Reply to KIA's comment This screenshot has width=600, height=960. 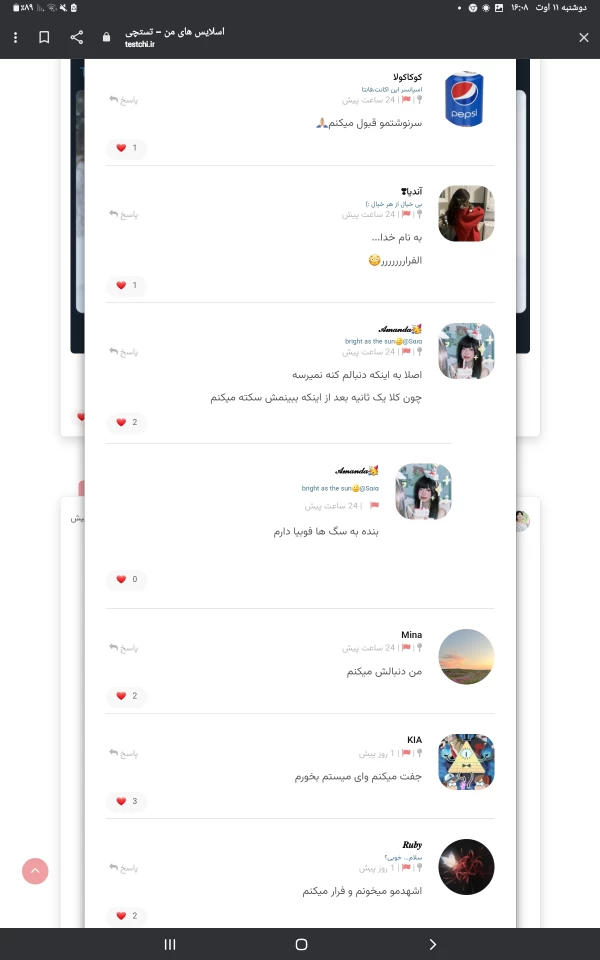click(124, 753)
